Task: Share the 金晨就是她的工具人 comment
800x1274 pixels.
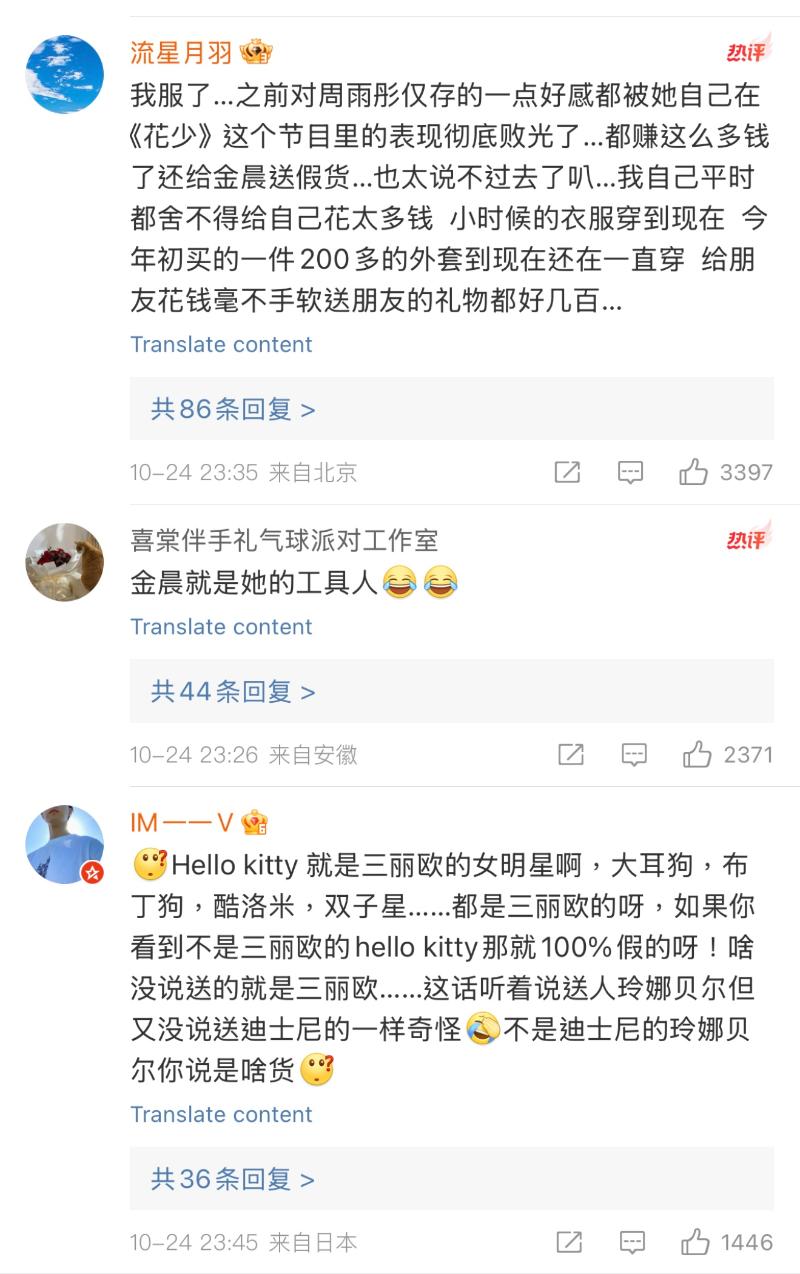Action: pos(571,754)
